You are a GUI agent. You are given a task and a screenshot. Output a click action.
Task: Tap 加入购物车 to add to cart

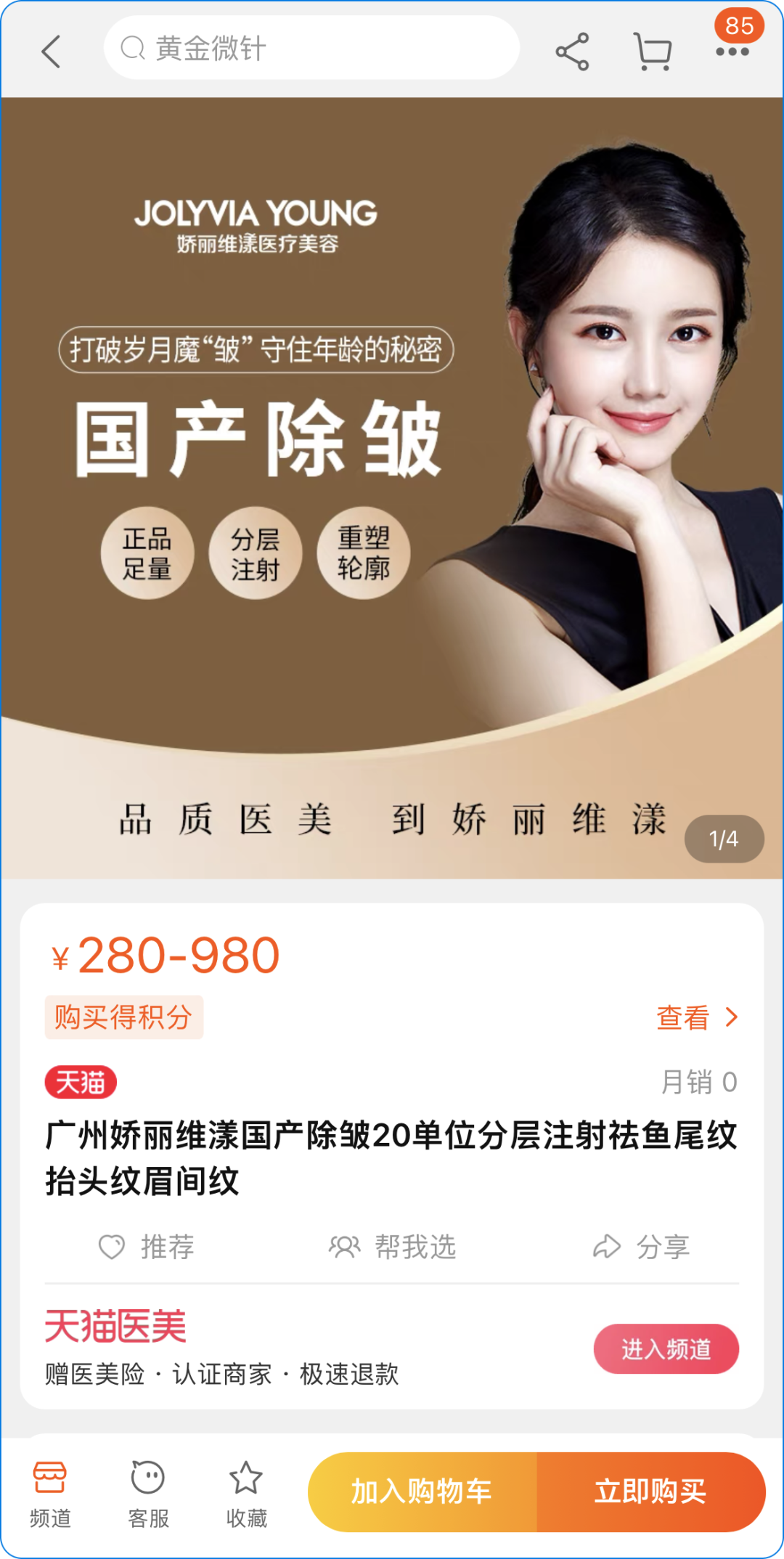pos(422,1491)
